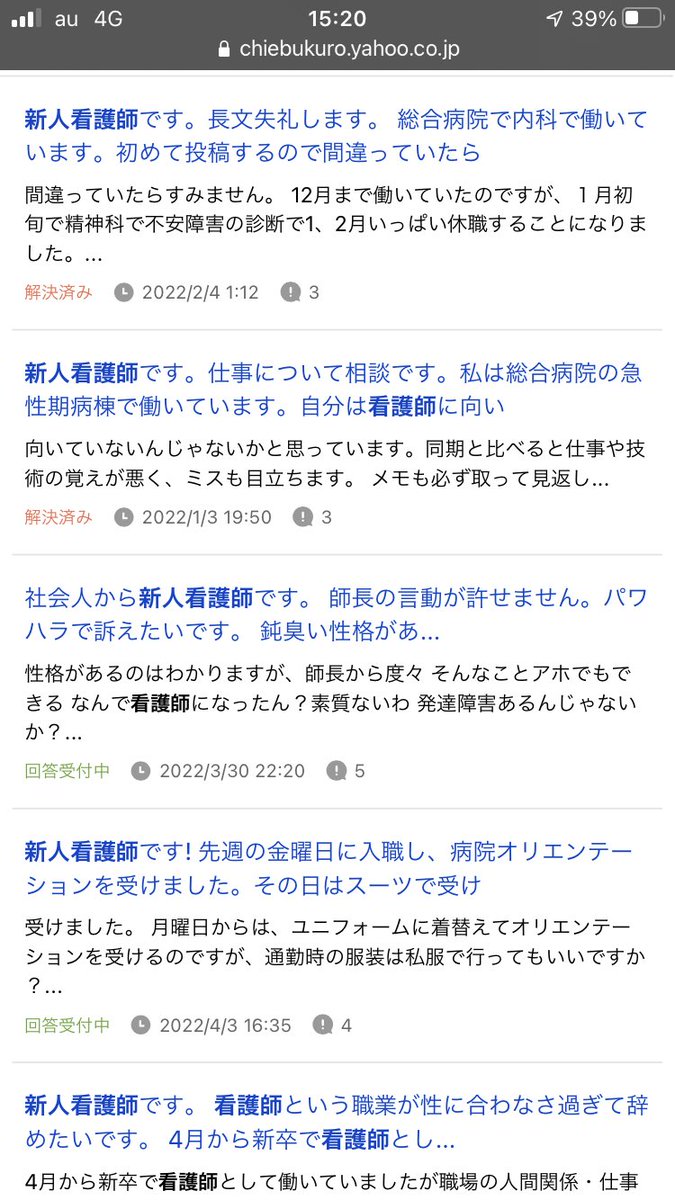
Task: Open the question about 内科 and 不安障害 leave
Action: click(336, 136)
